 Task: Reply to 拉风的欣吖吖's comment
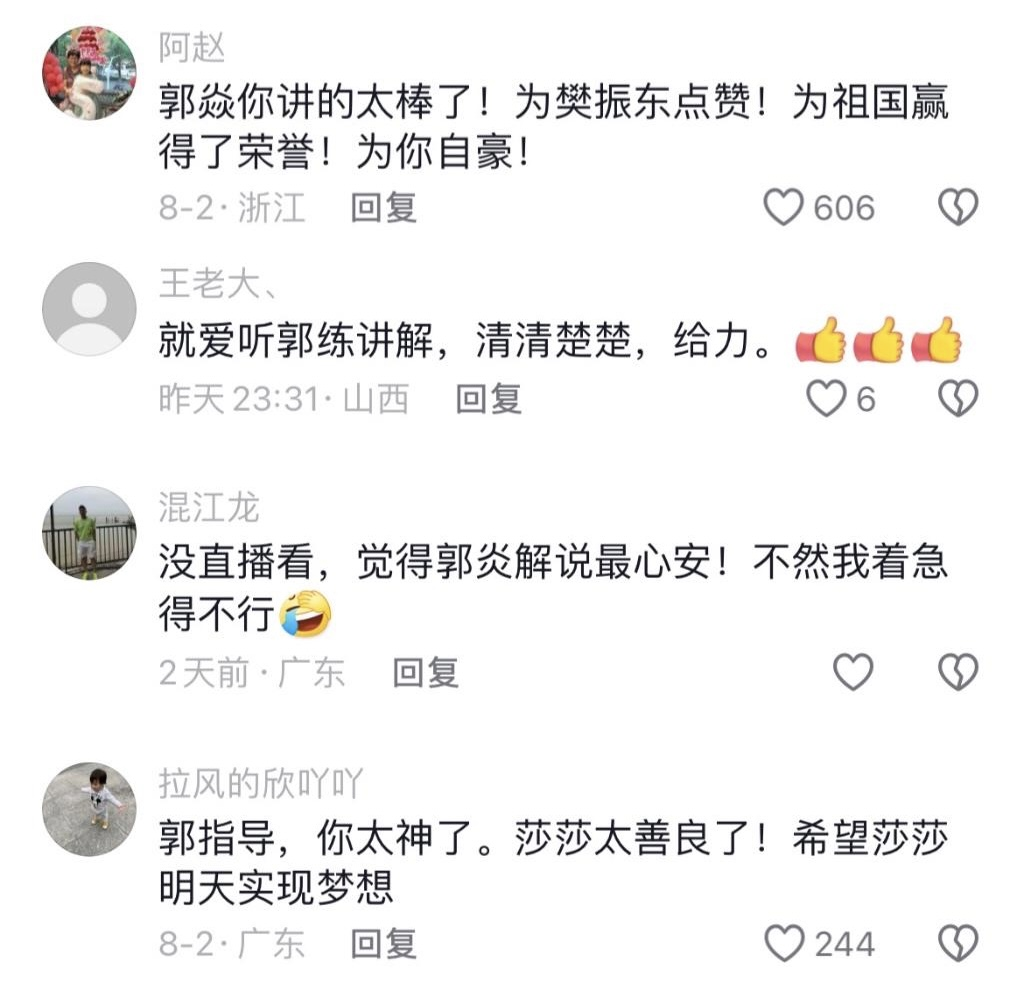point(383,943)
